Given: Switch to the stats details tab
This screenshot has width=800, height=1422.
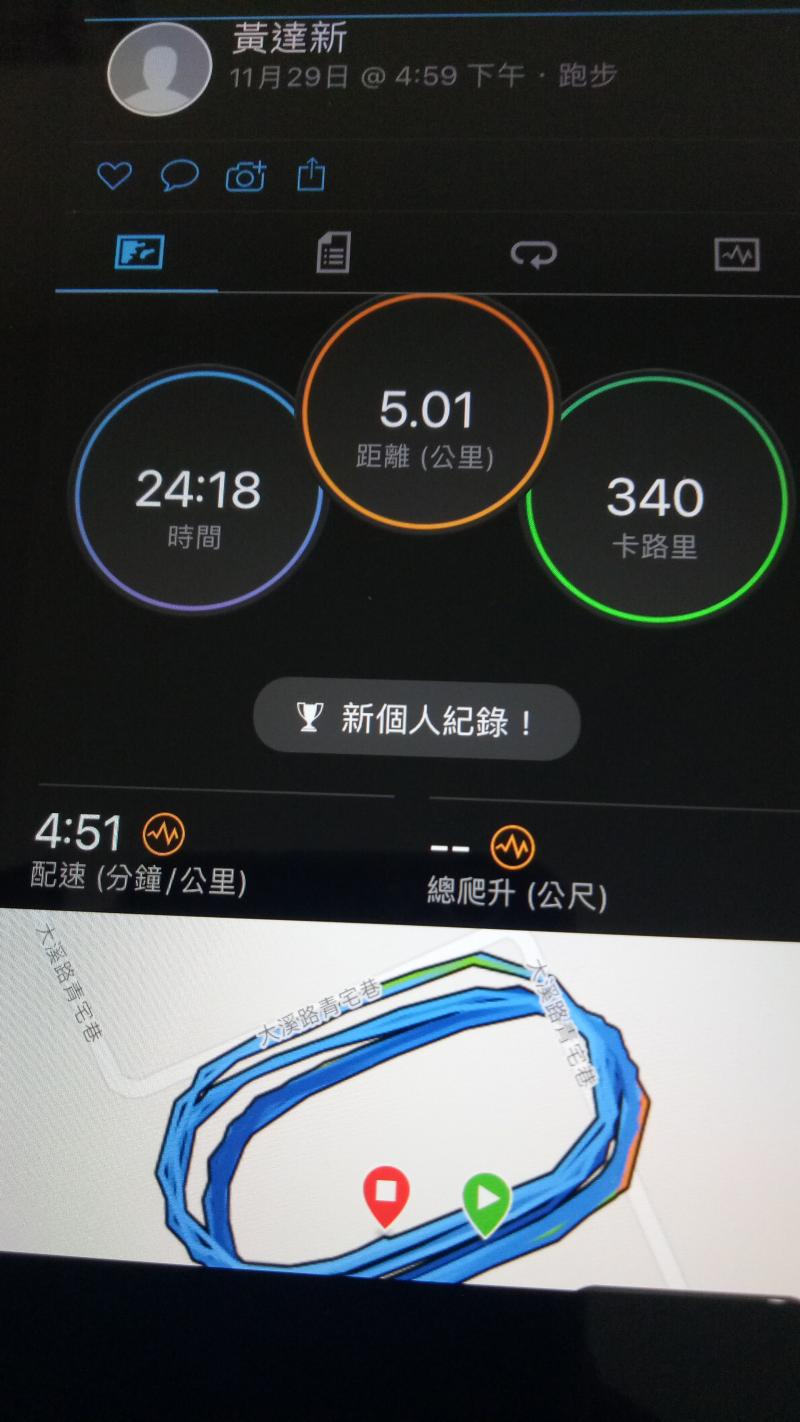Looking at the screenshot, I should click(x=333, y=253).
